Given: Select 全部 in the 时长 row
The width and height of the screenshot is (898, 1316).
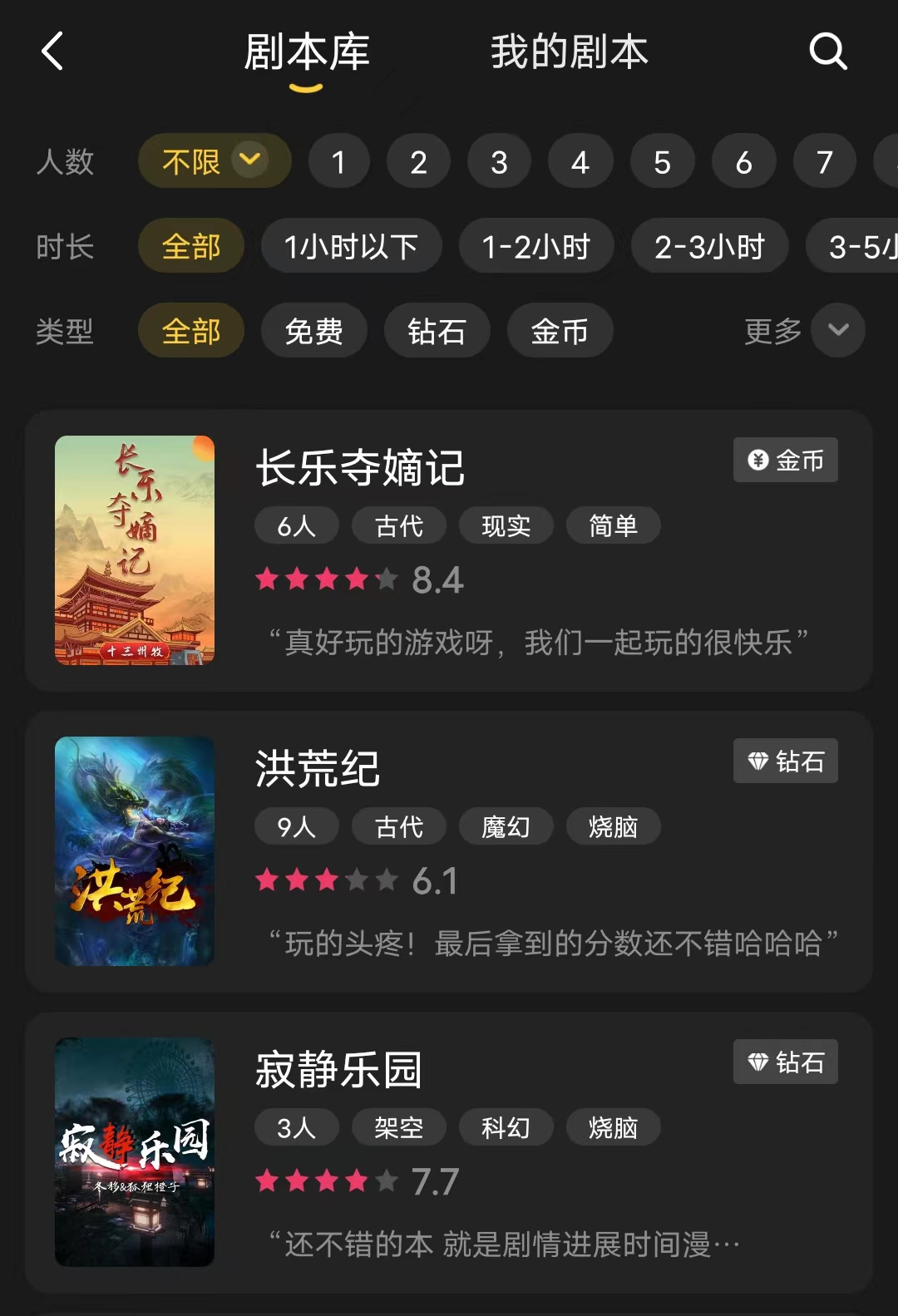Looking at the screenshot, I should click(191, 246).
